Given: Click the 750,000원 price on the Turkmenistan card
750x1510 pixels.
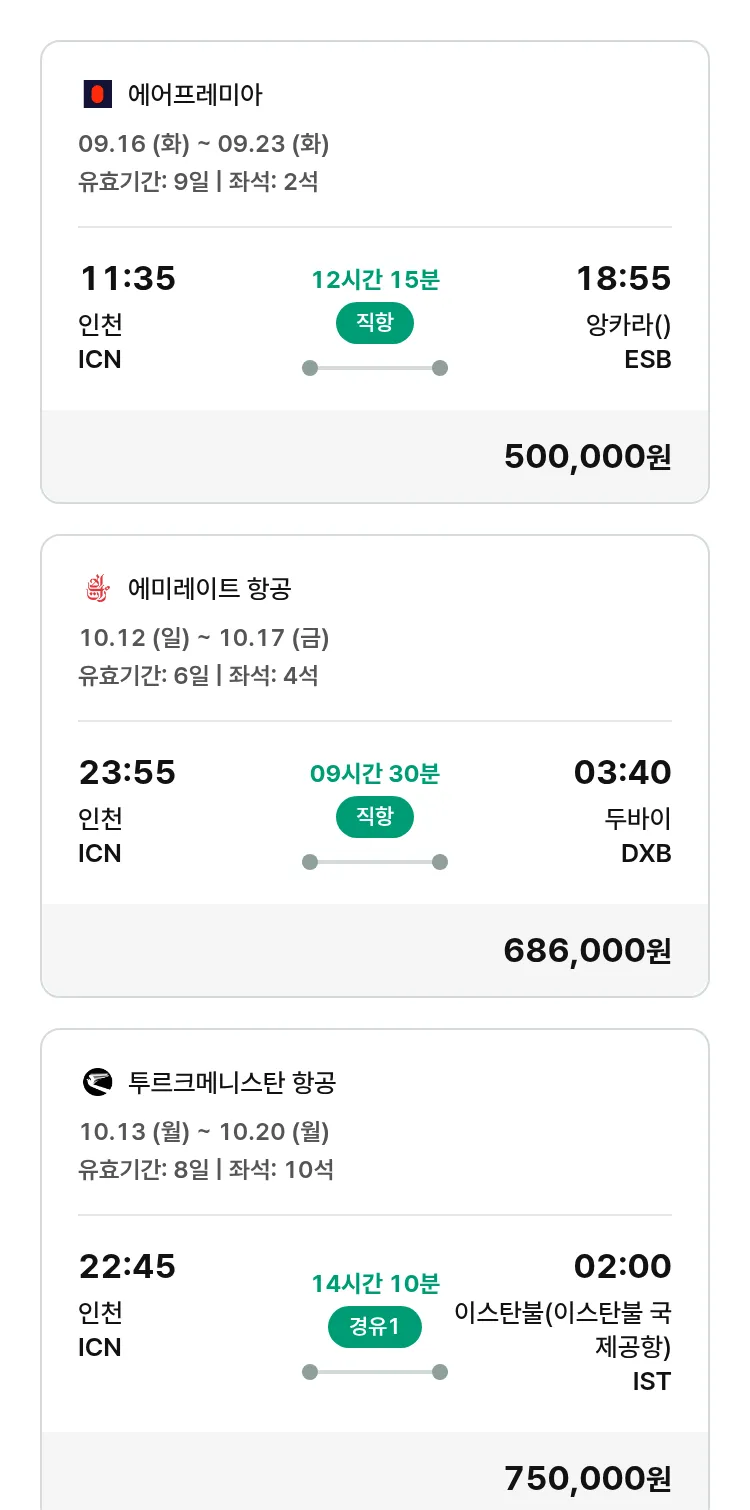Looking at the screenshot, I should click(585, 1477).
